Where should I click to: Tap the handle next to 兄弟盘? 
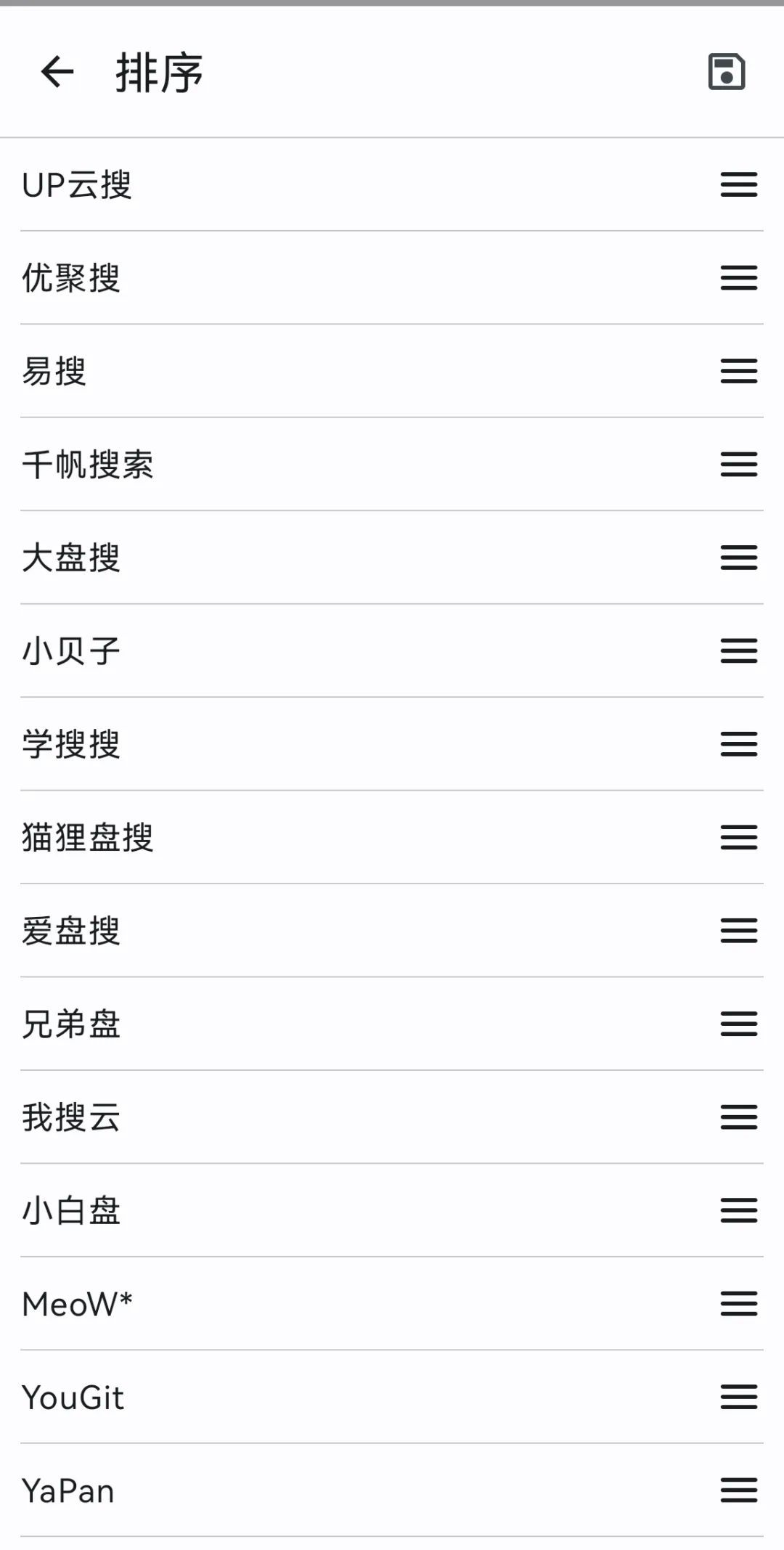pyautogui.click(x=739, y=1024)
